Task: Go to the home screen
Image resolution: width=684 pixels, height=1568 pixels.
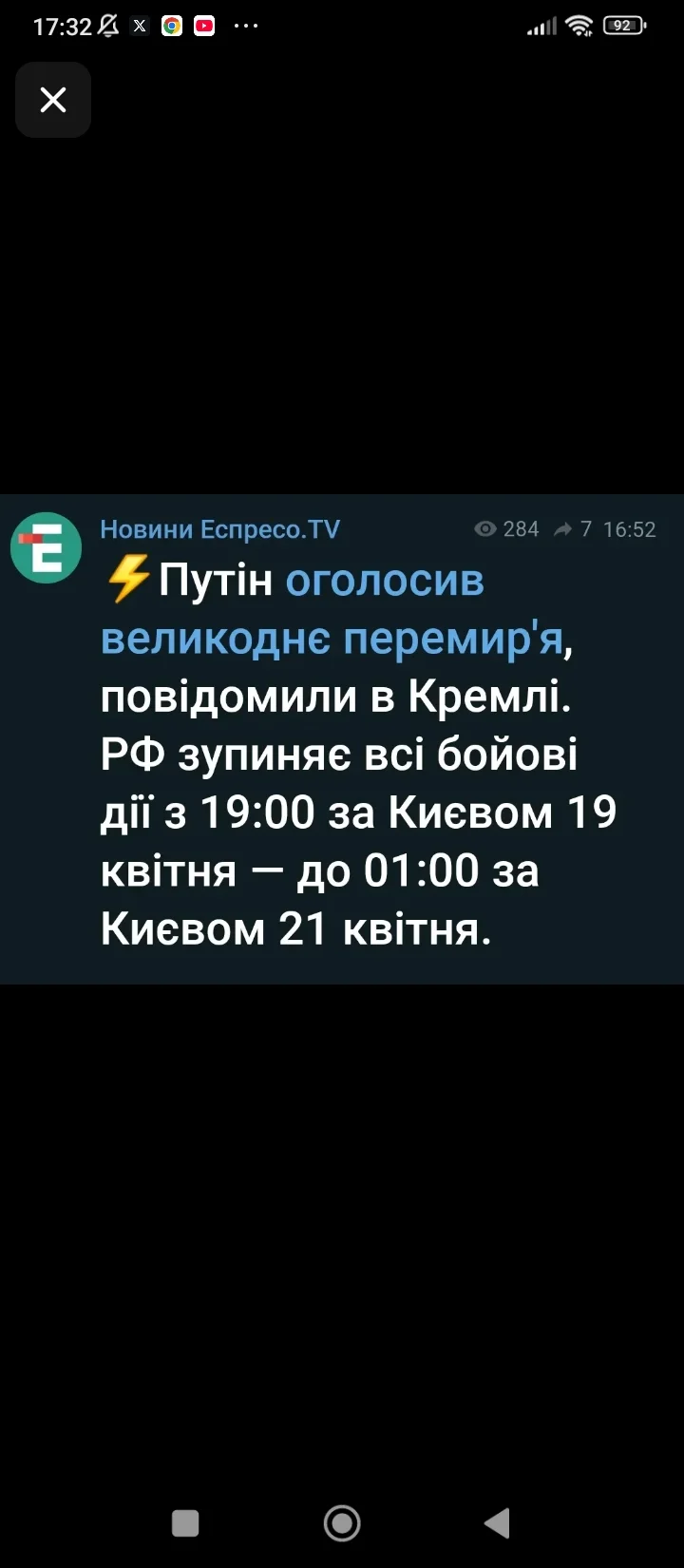Action: point(342,1523)
